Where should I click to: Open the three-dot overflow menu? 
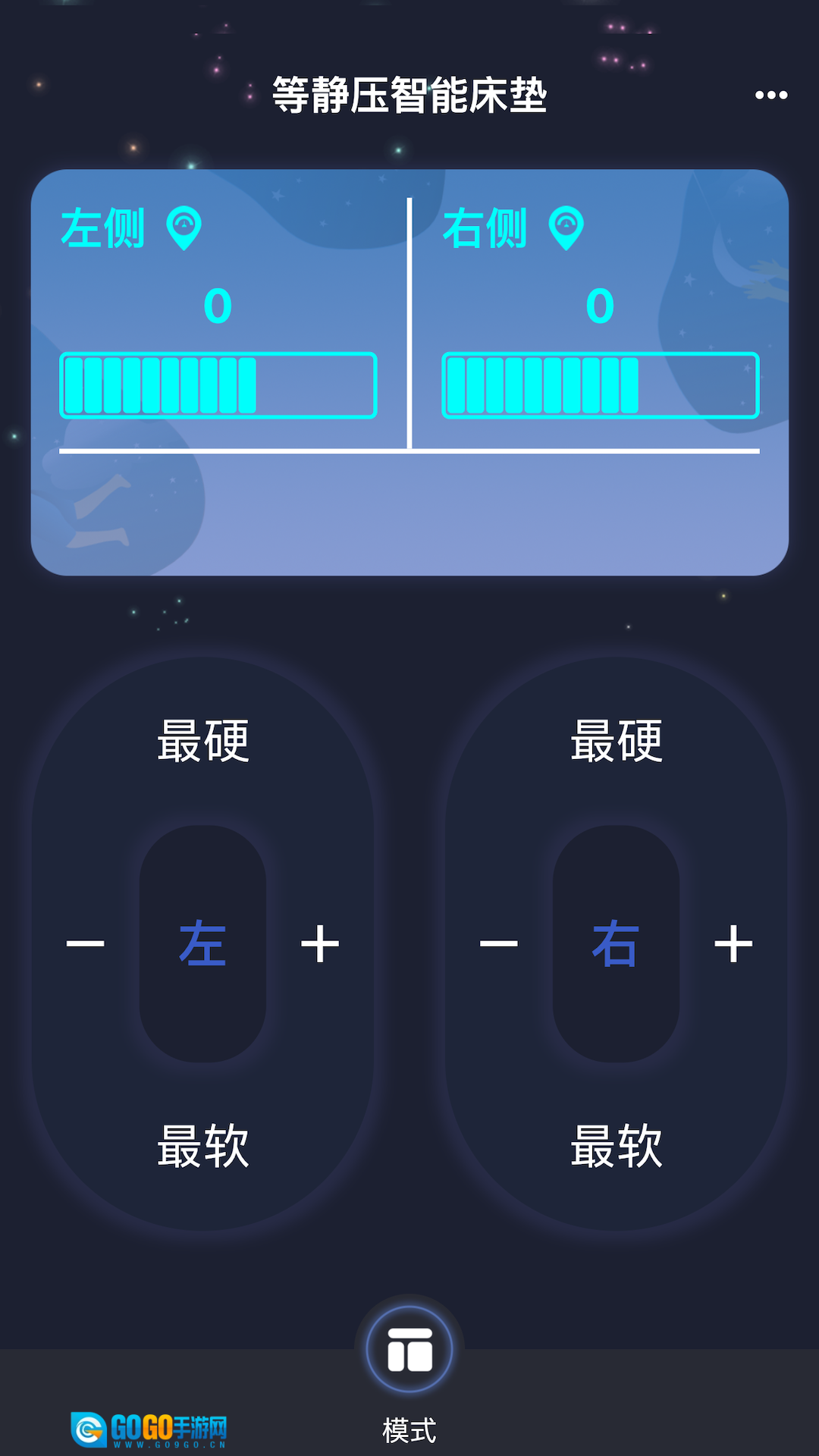coord(771,96)
